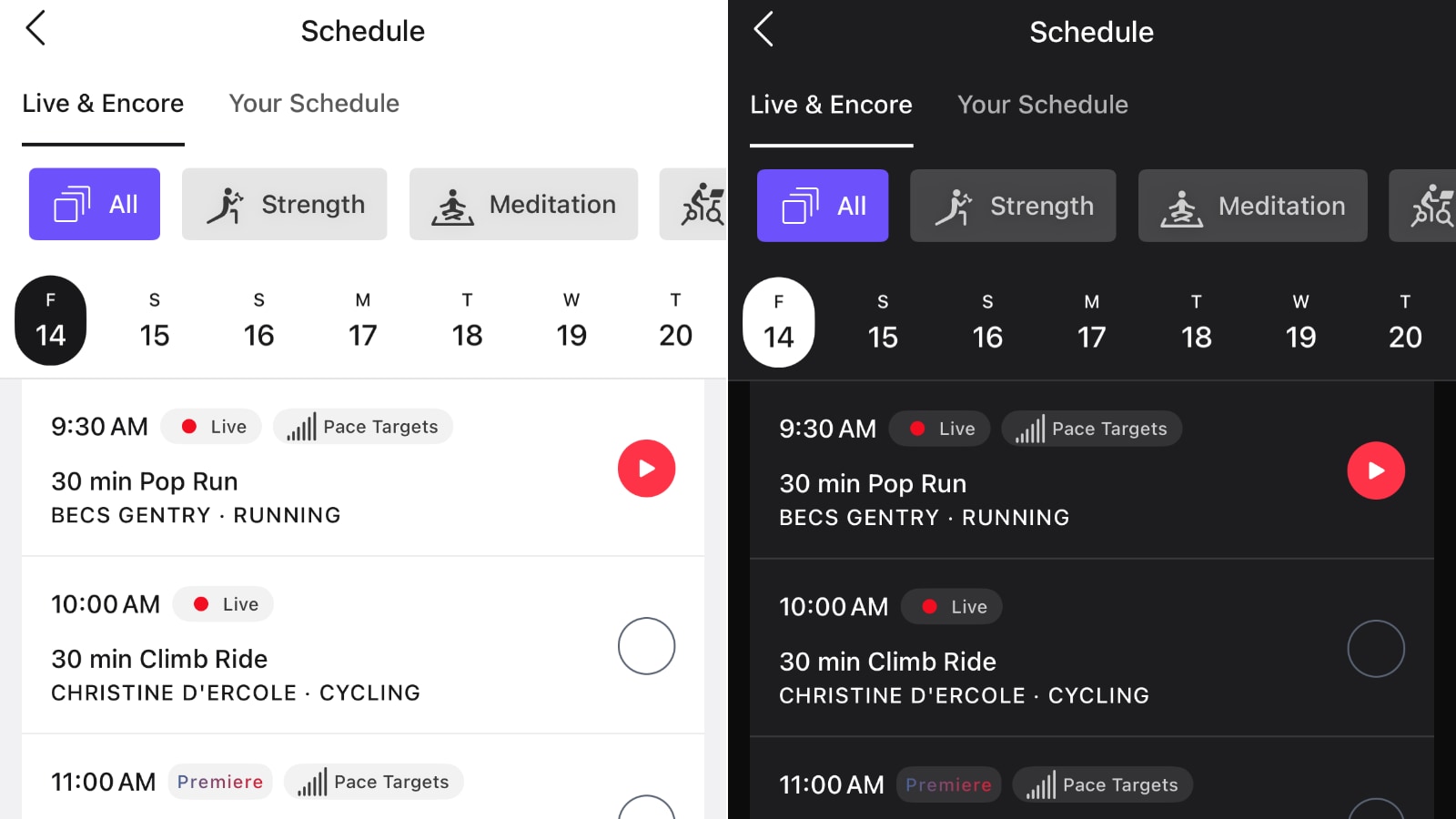This screenshot has width=1456, height=819.
Task: Select the Meditation filter chip in light mode
Action: (523, 204)
